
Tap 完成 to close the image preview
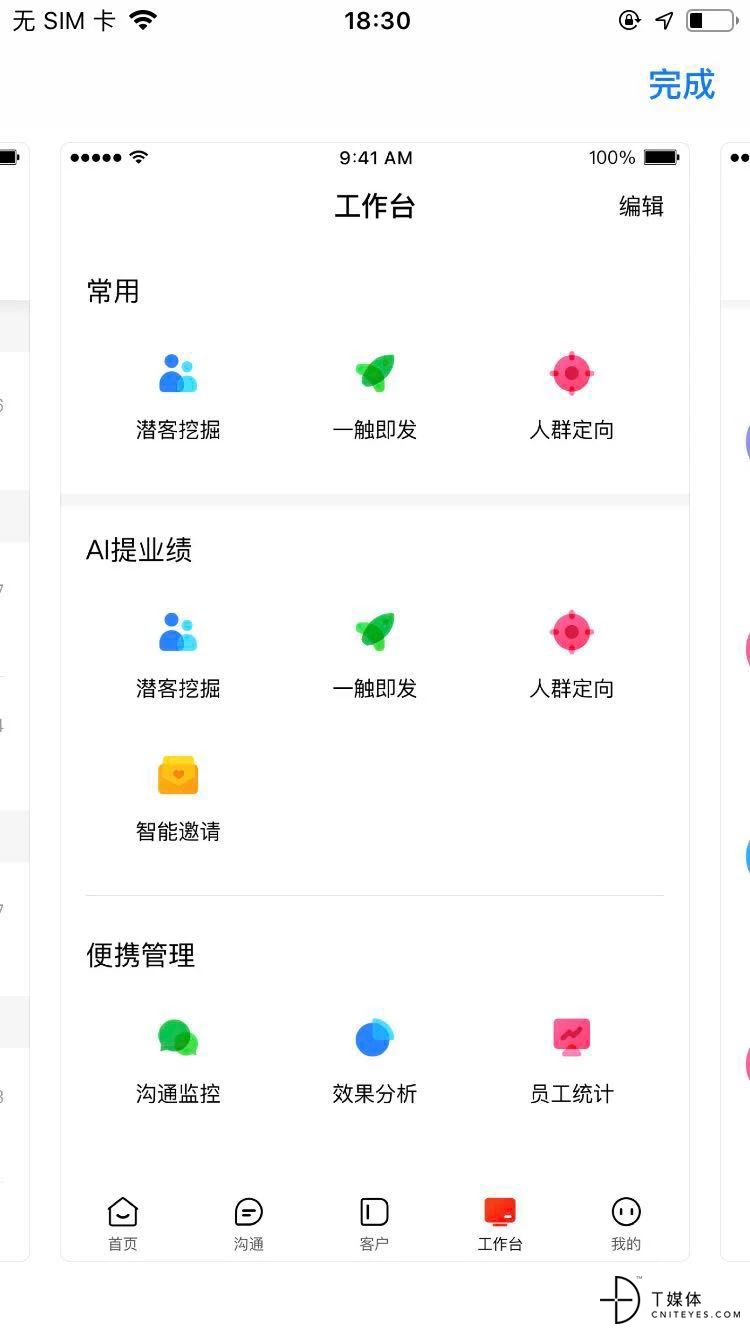pyautogui.click(x=681, y=85)
